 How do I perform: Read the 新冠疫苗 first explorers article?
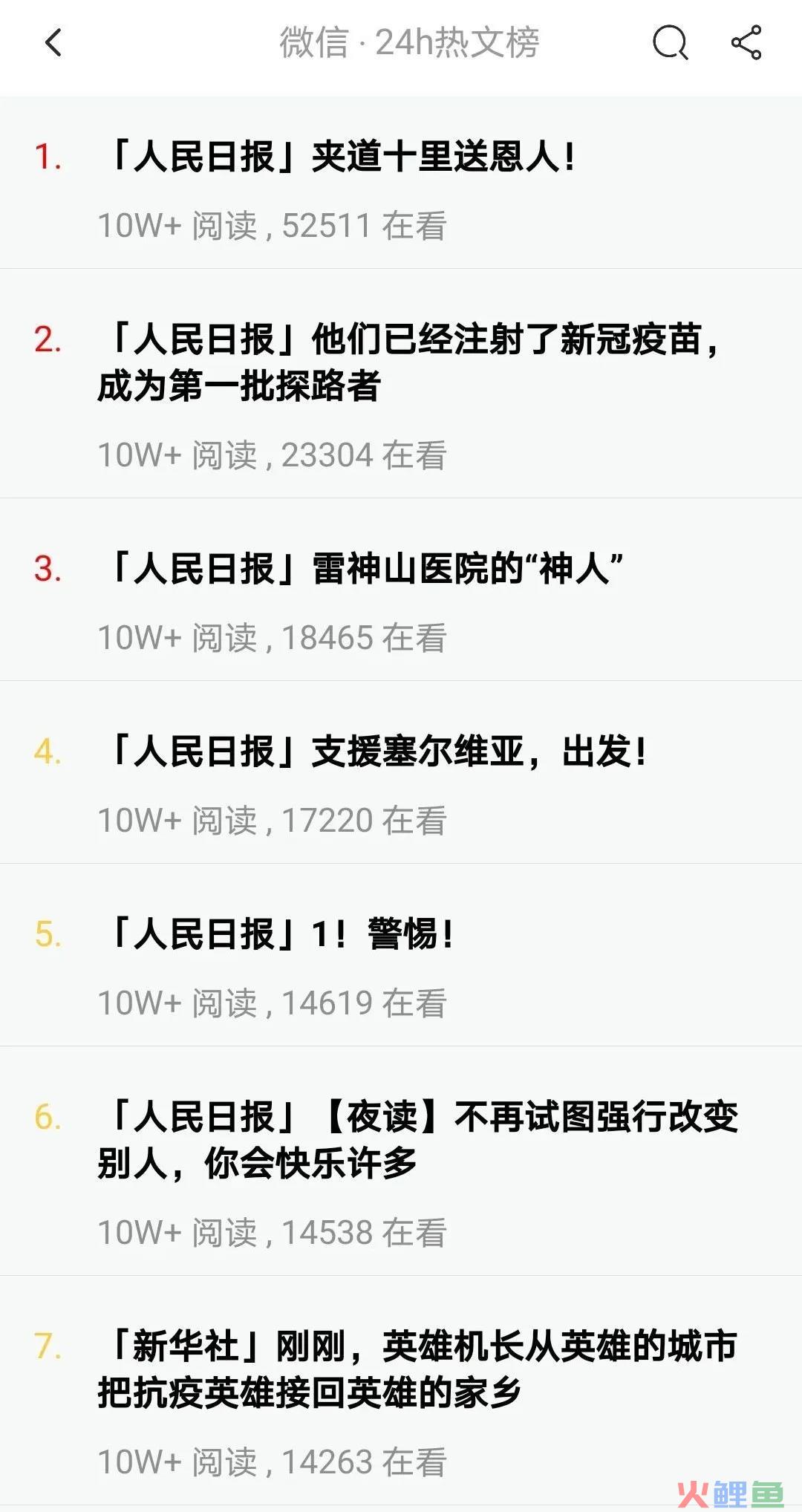[x=408, y=362]
